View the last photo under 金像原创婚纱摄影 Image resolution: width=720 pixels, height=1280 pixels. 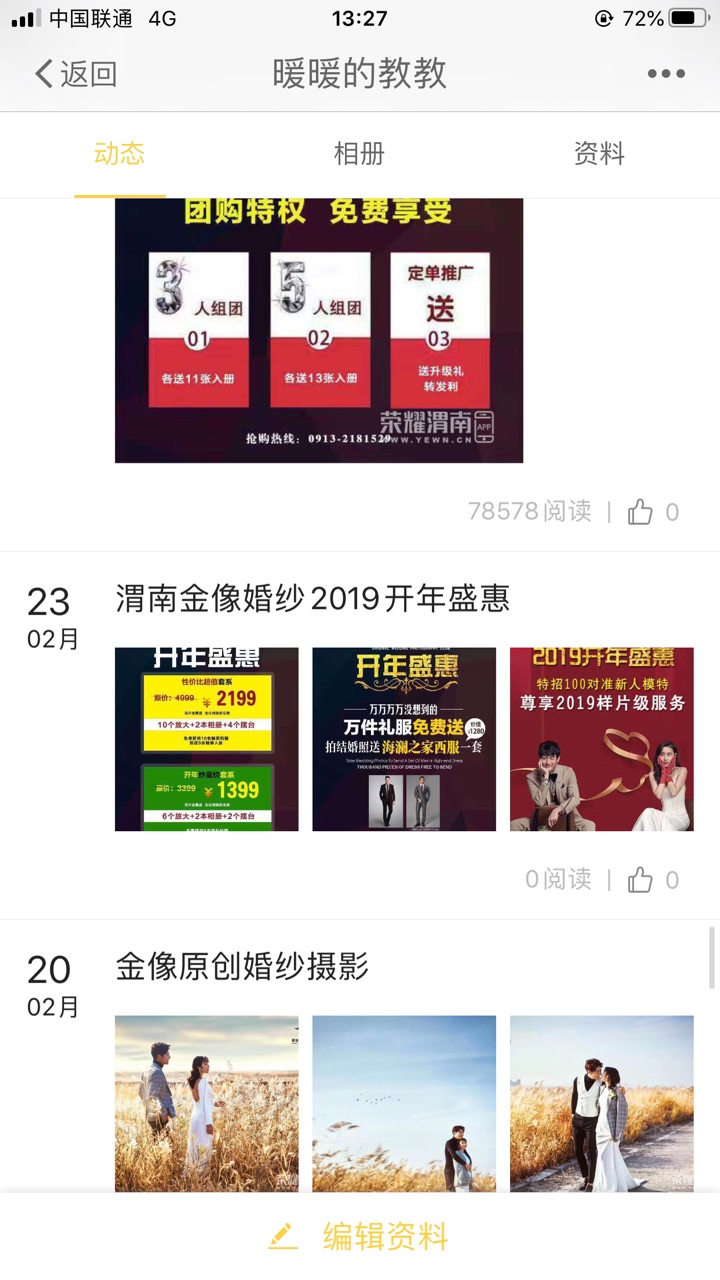coord(602,1103)
